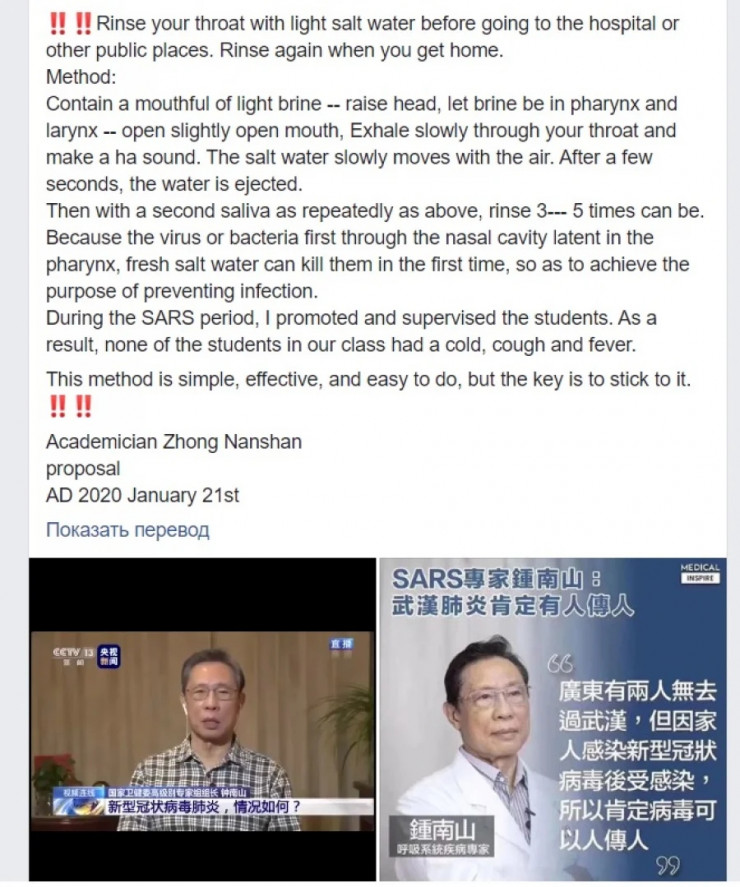Tap the "Показать перевод" translation link
740x887 pixels.
127,530
